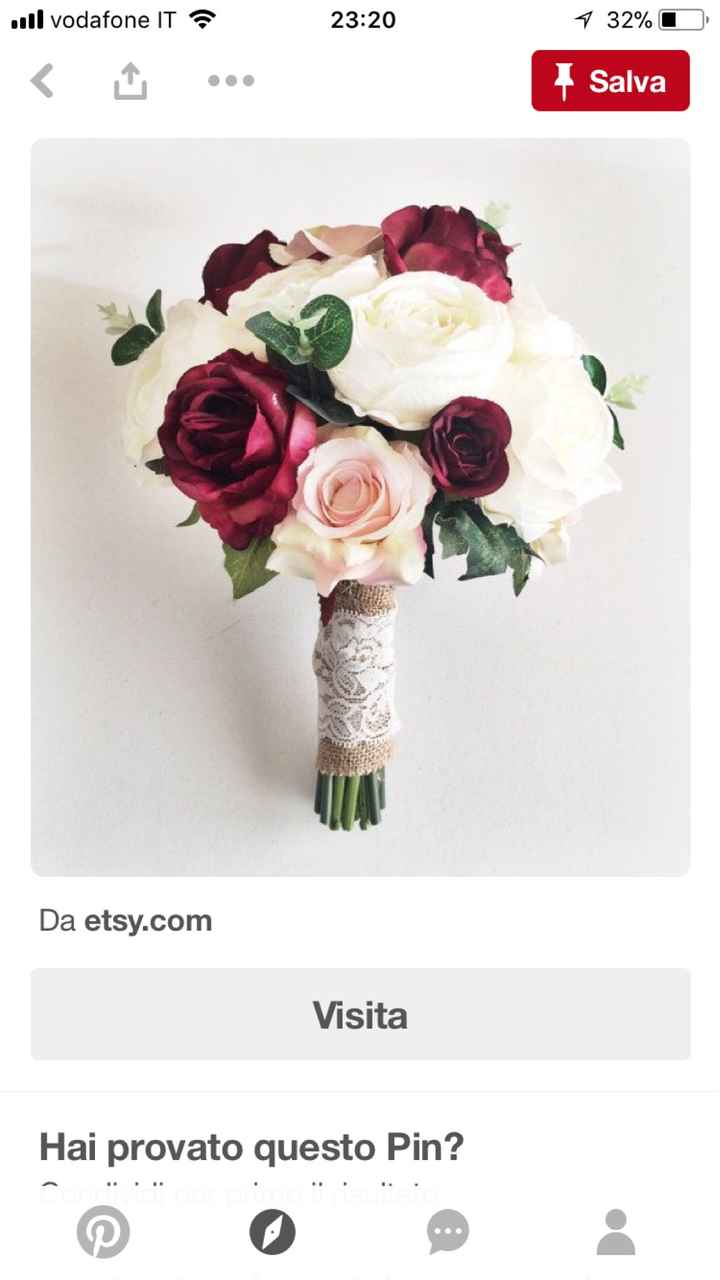The height and width of the screenshot is (1280, 720).
Task: Open the messages chat tab
Action: 447,1232
